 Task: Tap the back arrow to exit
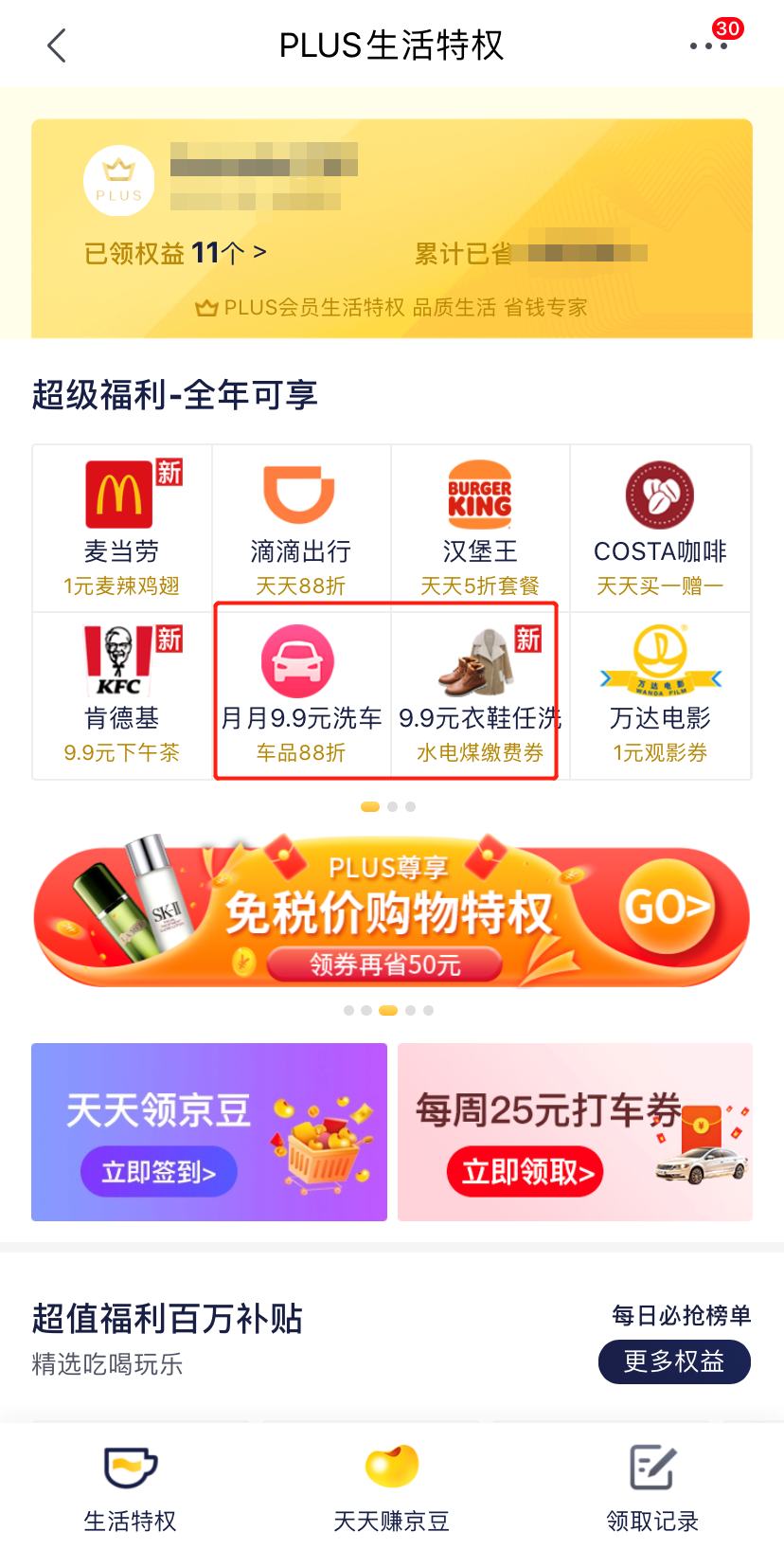55,44
